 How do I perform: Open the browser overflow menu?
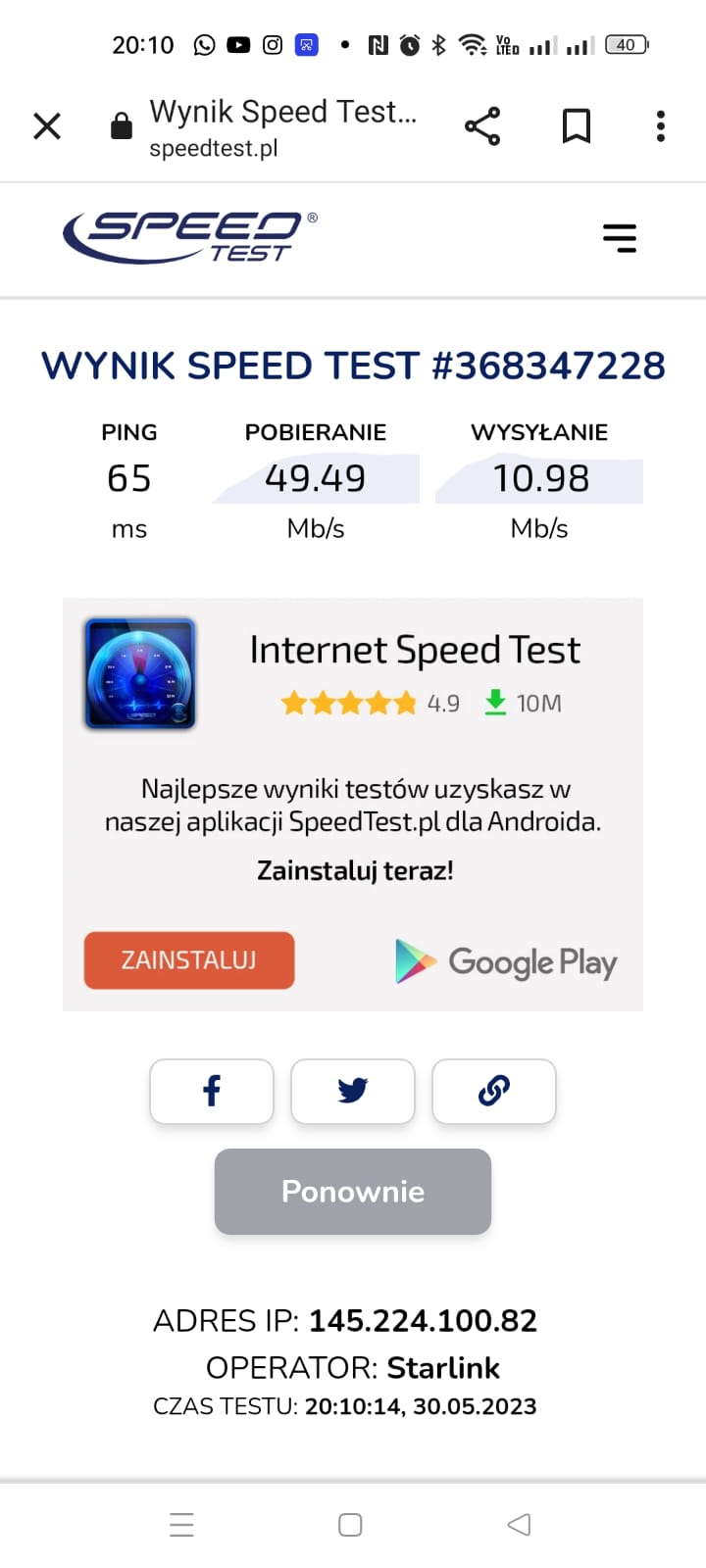[661, 126]
